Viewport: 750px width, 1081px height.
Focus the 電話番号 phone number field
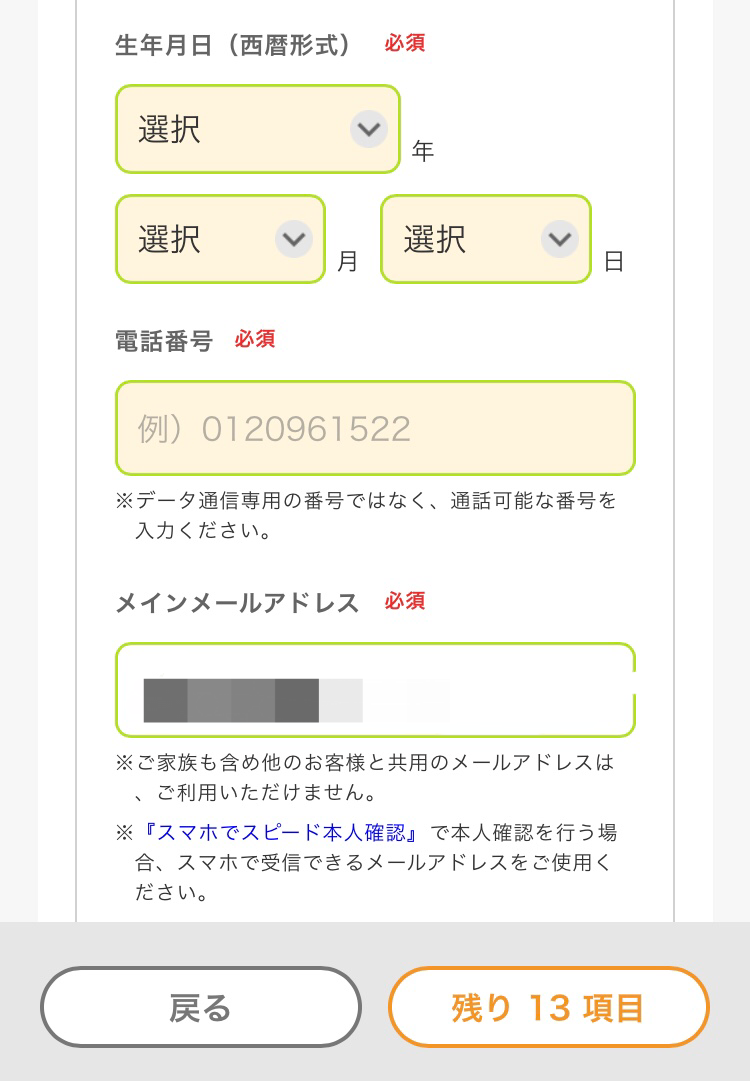[375, 428]
